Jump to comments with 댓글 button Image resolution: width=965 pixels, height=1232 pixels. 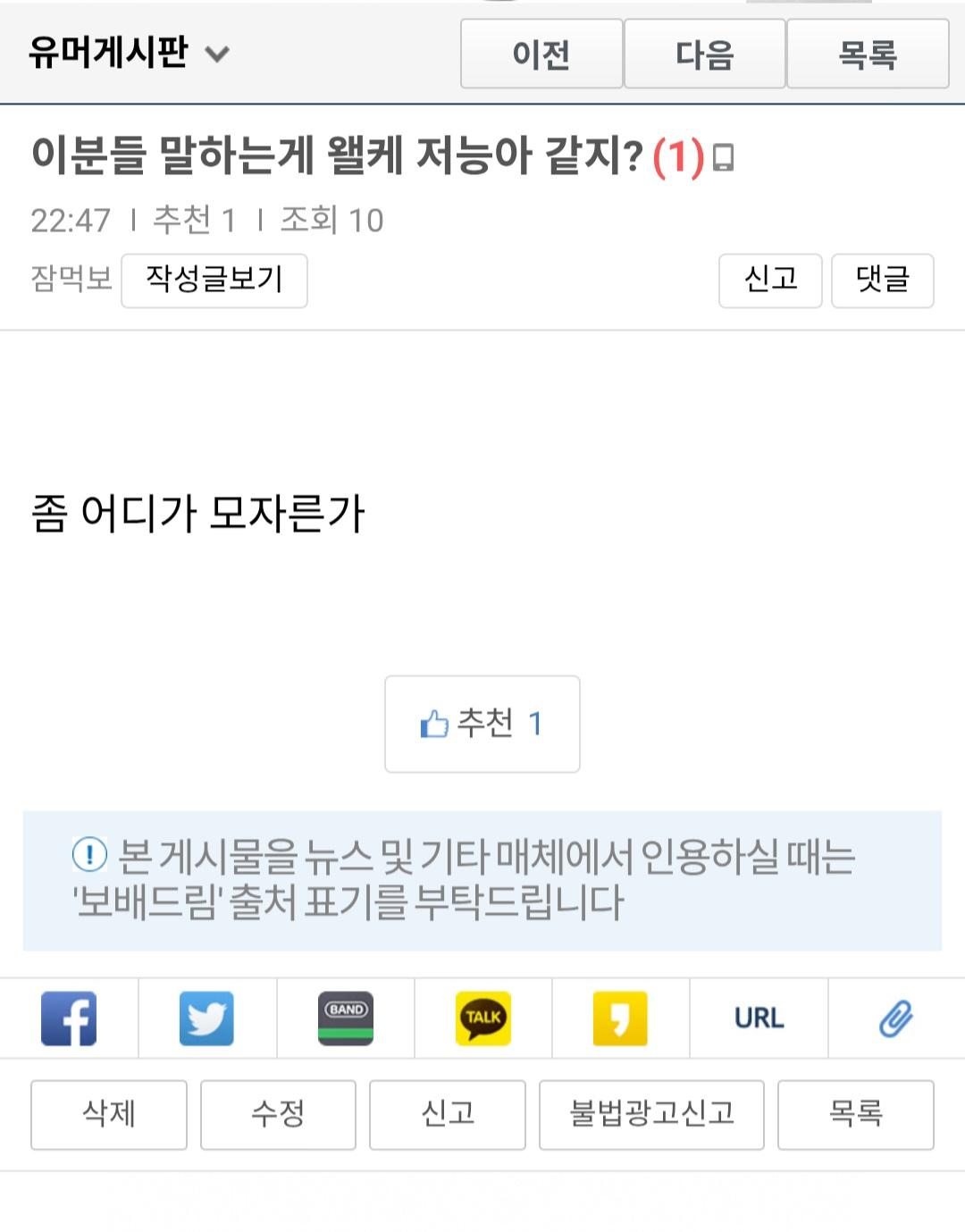point(882,281)
